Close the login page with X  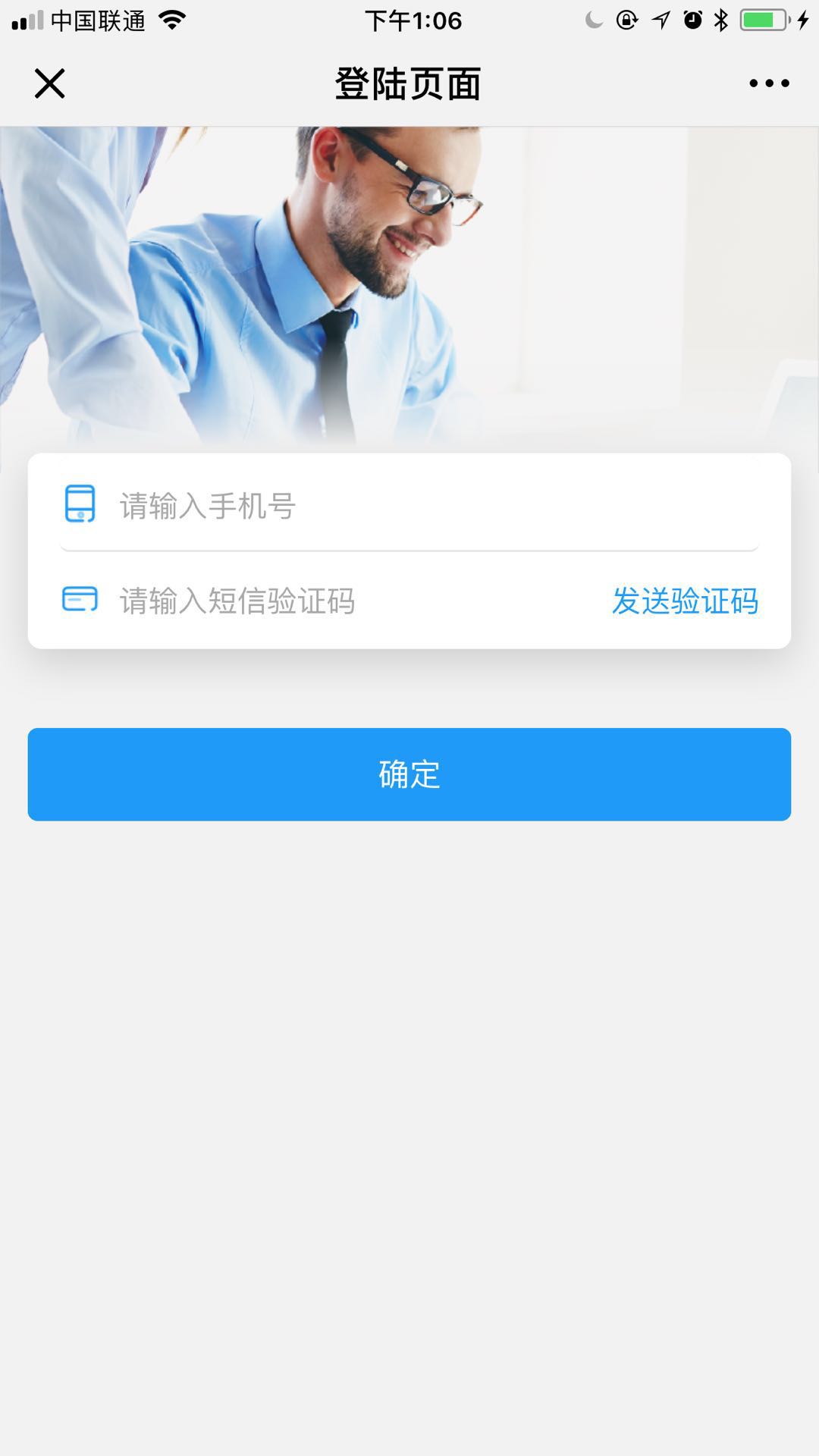pyautogui.click(x=50, y=83)
